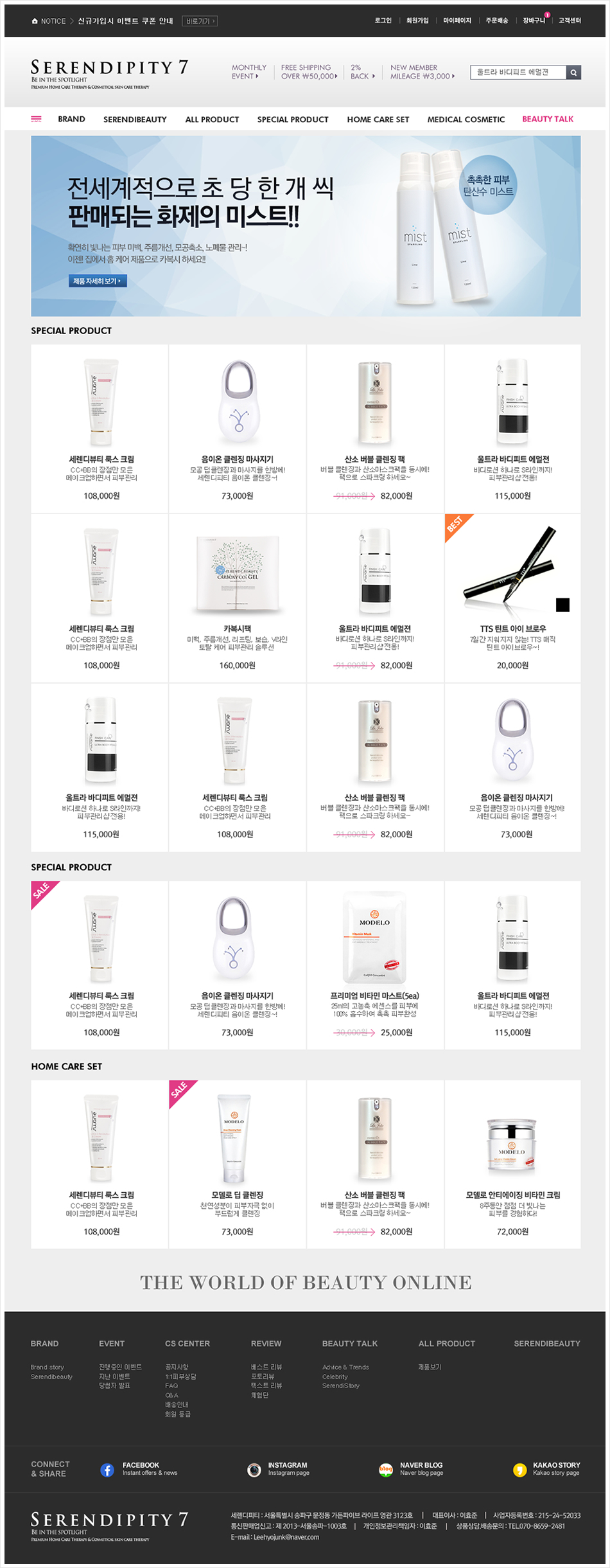The height and width of the screenshot is (1568, 610).
Task: Open the 장바구니 shopping cart
Action: pos(533,21)
